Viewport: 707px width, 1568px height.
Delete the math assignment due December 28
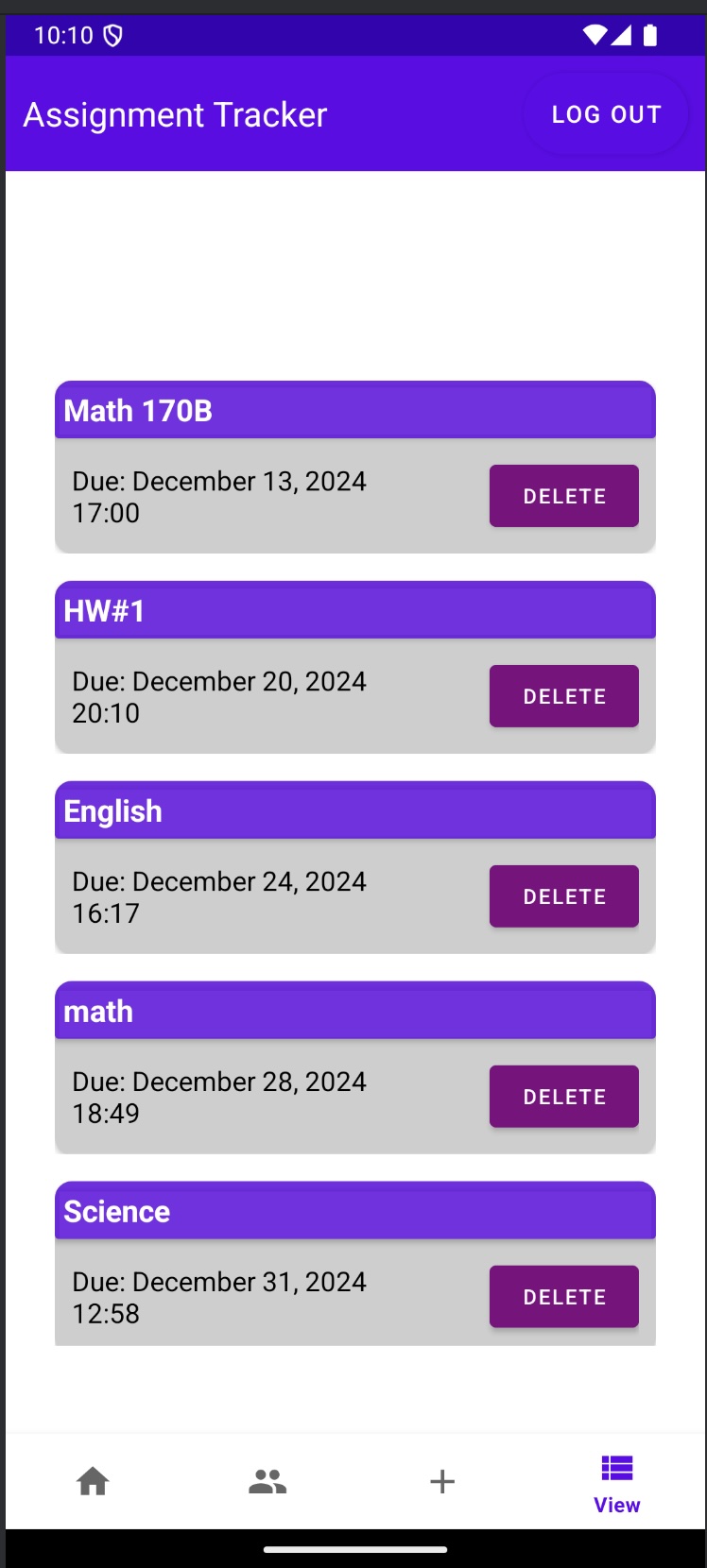[x=563, y=1097]
